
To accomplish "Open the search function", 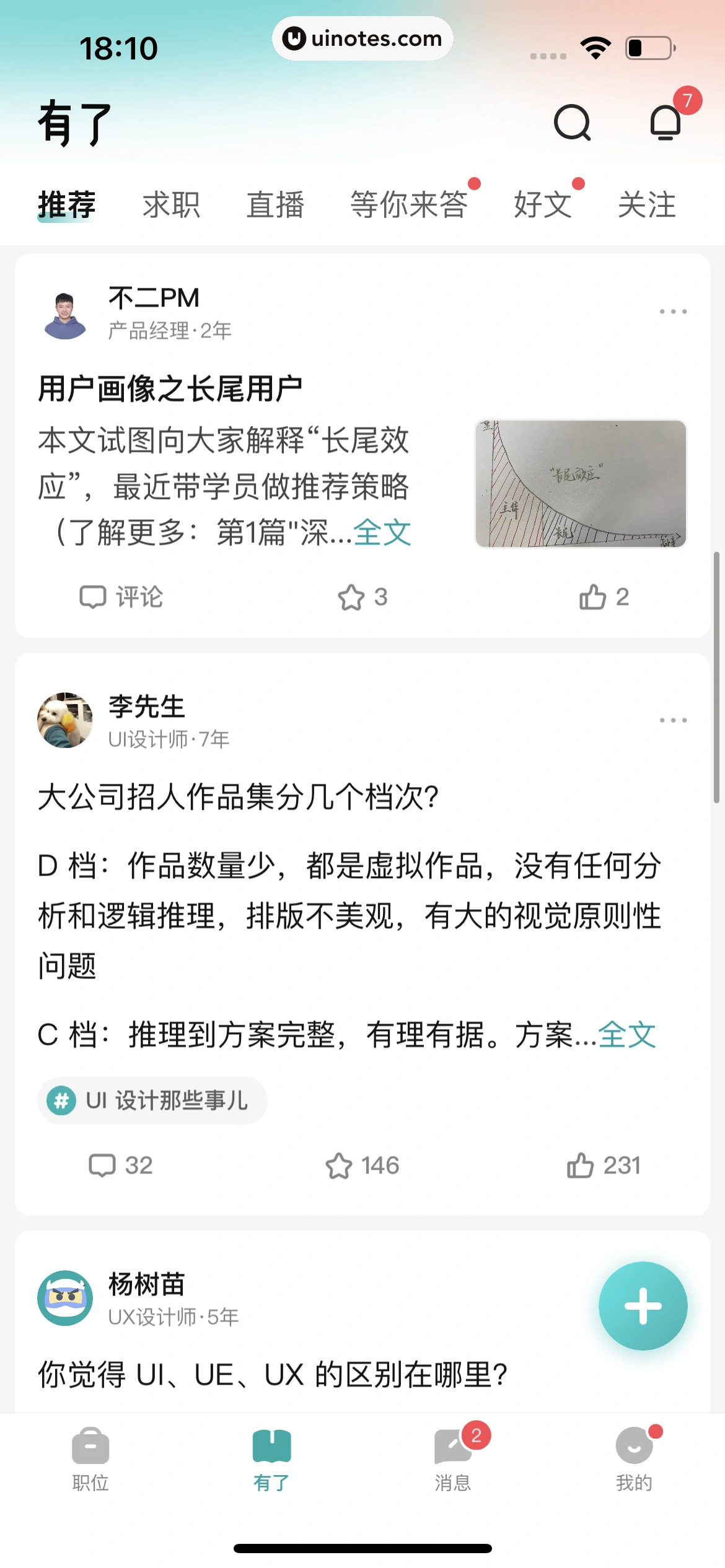I will [x=571, y=122].
